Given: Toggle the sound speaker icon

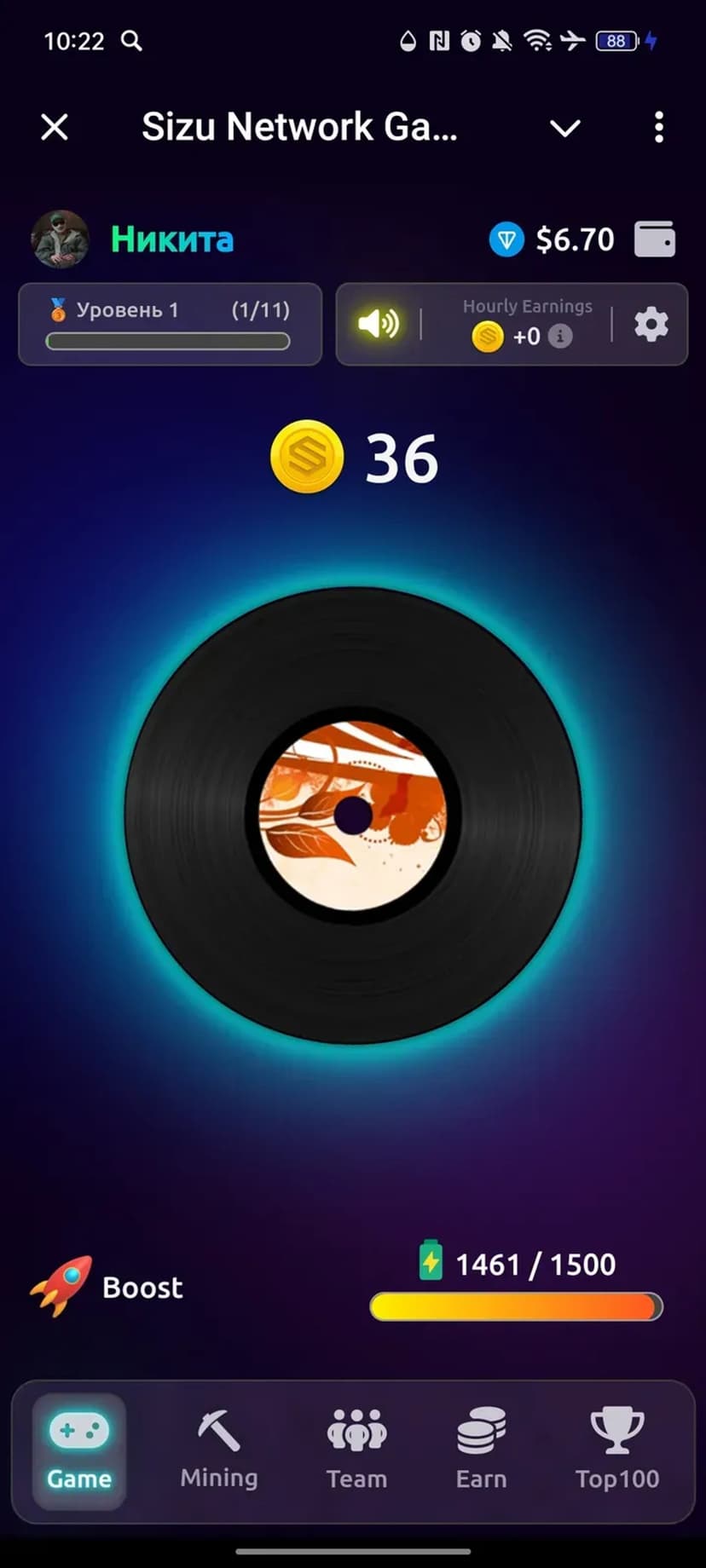Looking at the screenshot, I should (379, 324).
